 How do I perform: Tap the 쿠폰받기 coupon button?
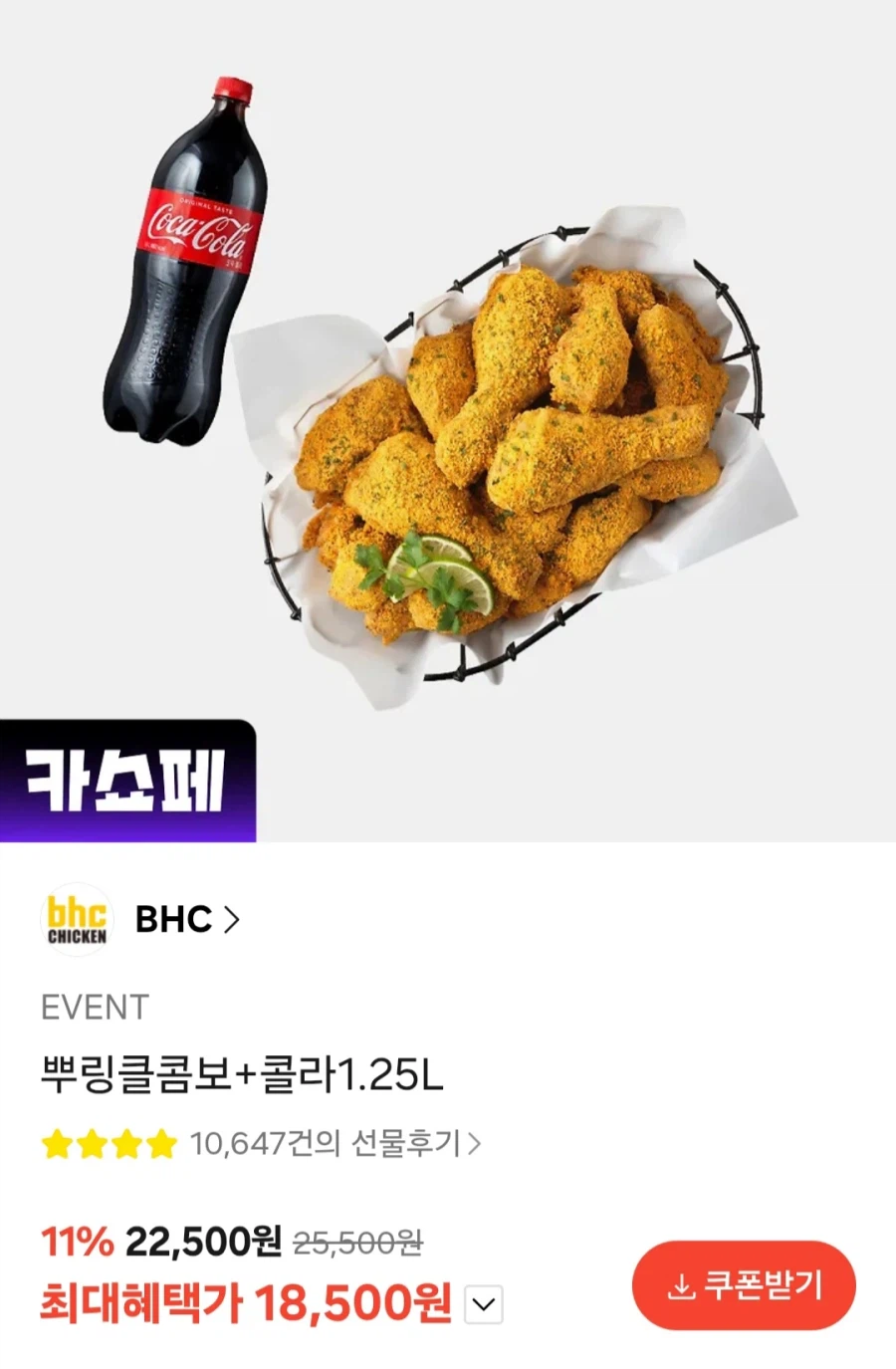(x=742, y=1285)
